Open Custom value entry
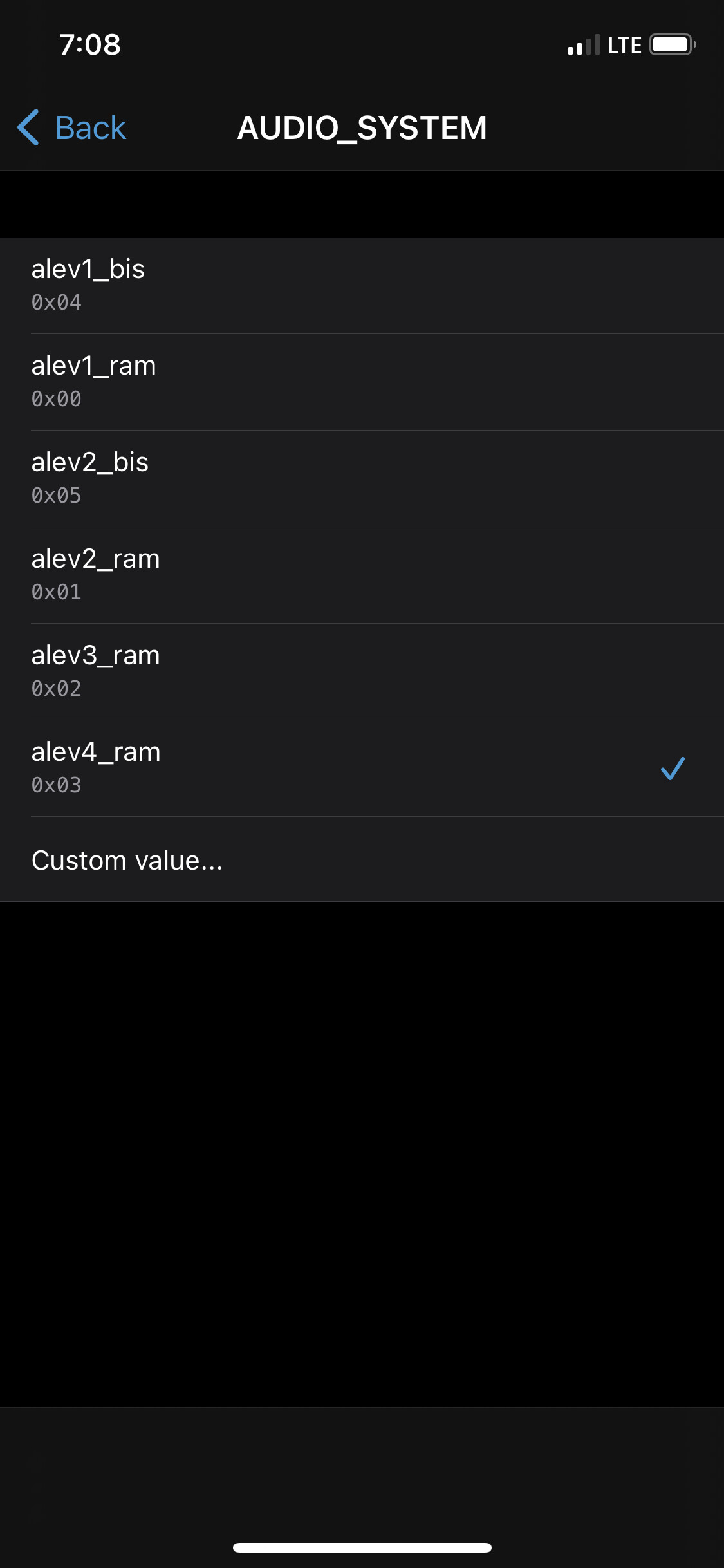Screen dimensions: 724x1568 [x=362, y=859]
